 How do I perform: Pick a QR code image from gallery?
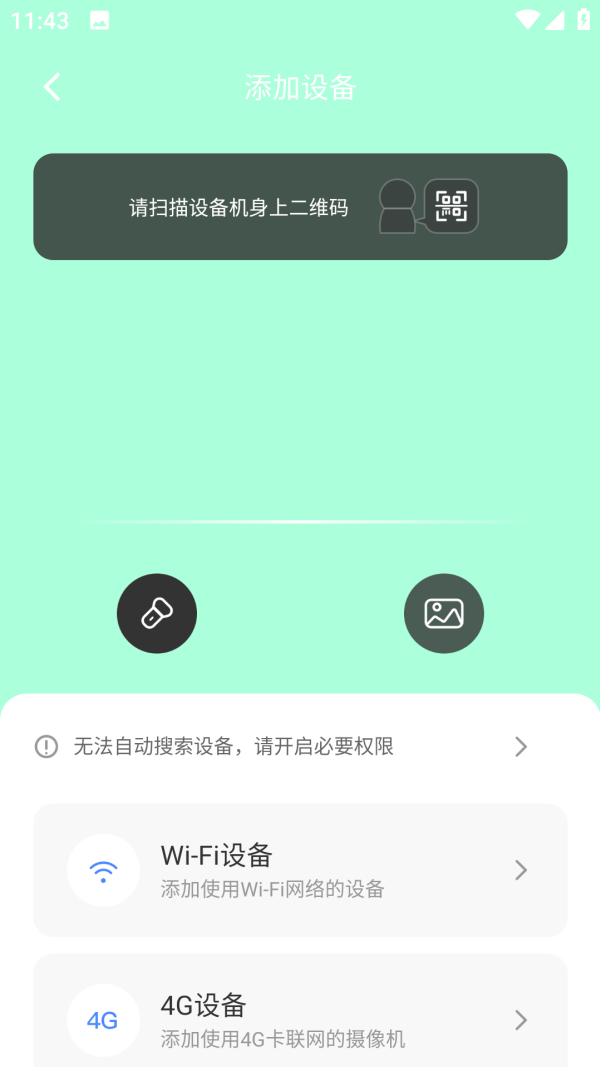click(443, 613)
